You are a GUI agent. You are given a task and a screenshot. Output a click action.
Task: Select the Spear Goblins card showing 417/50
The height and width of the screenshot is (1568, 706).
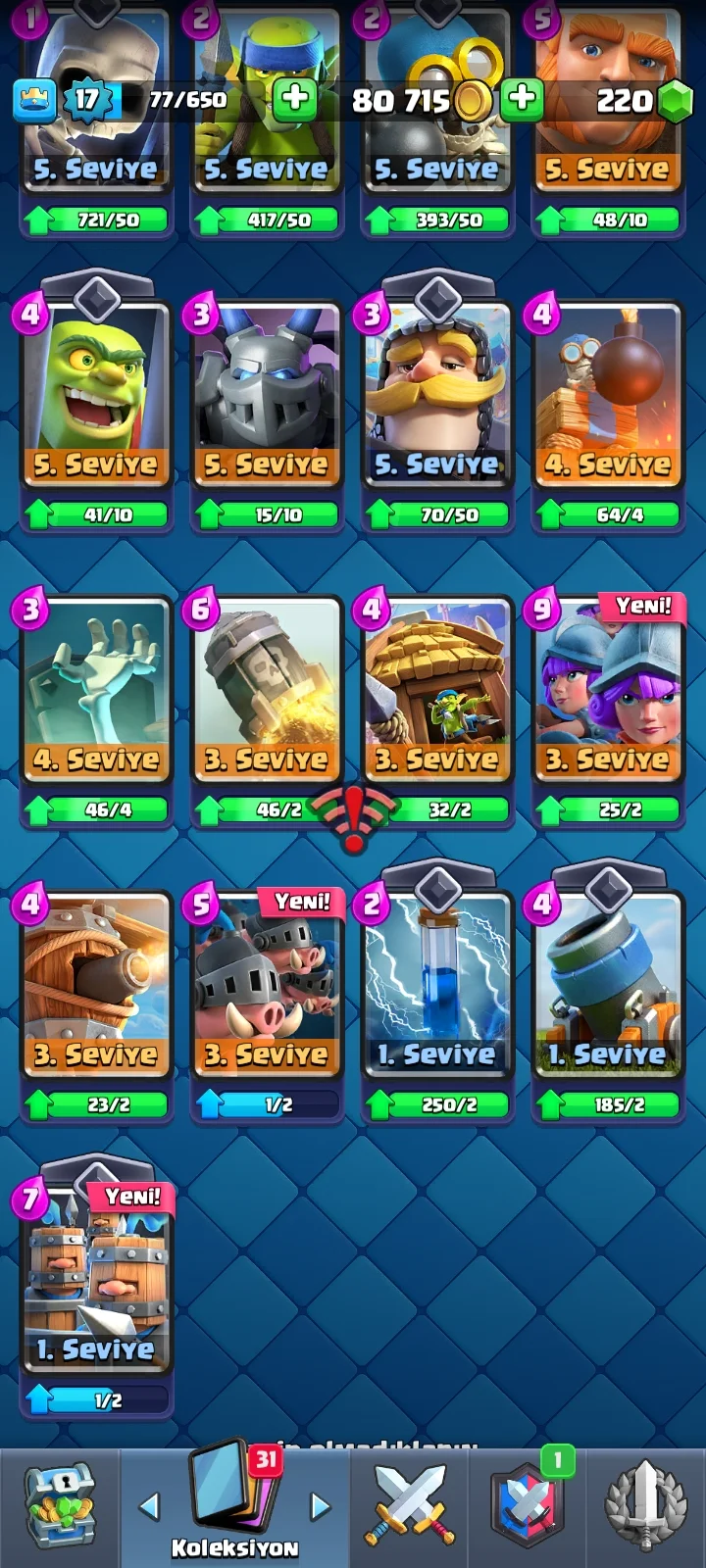[266, 147]
